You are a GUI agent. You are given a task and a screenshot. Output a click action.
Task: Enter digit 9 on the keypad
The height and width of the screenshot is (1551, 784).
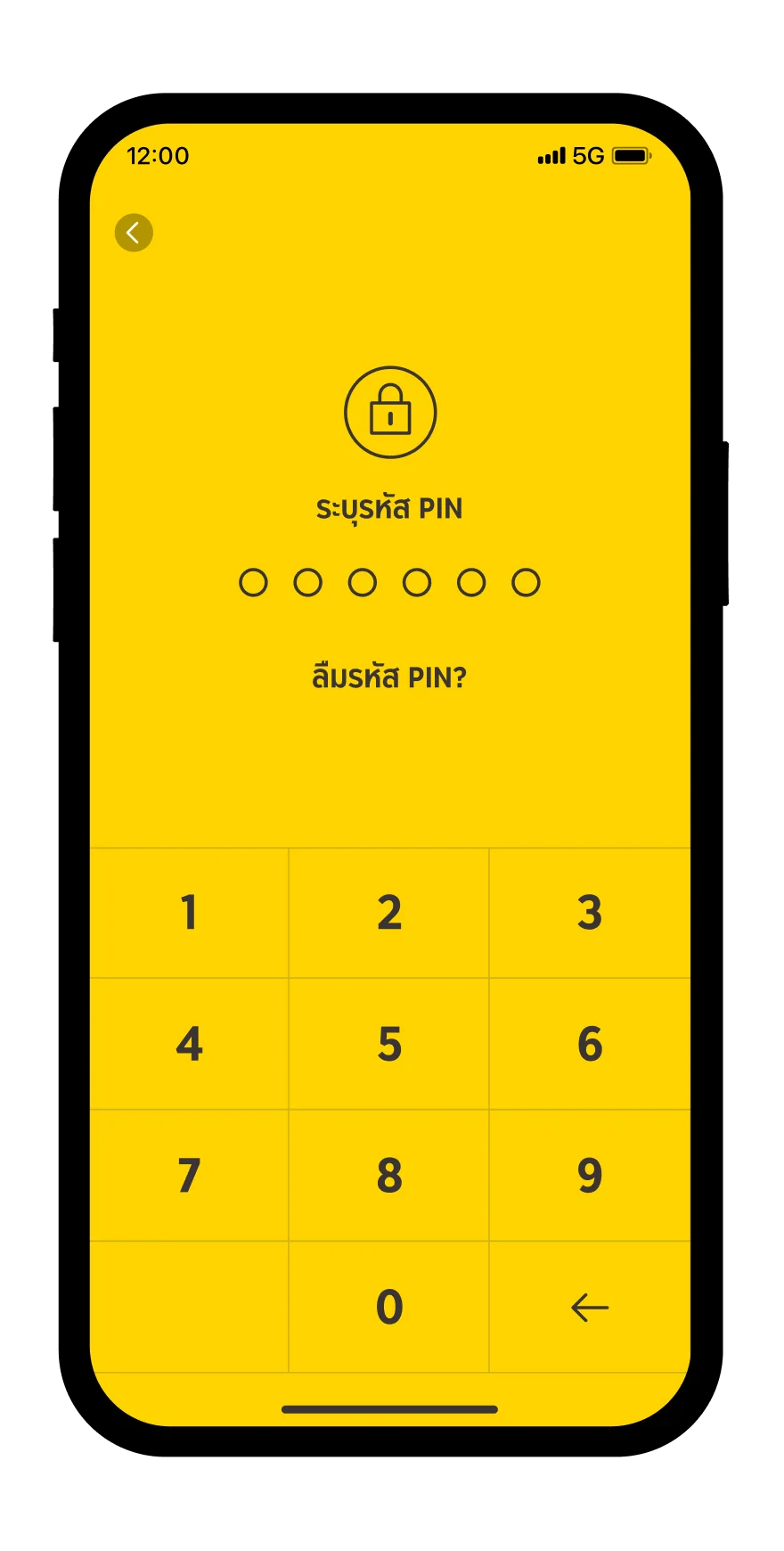pos(590,1175)
